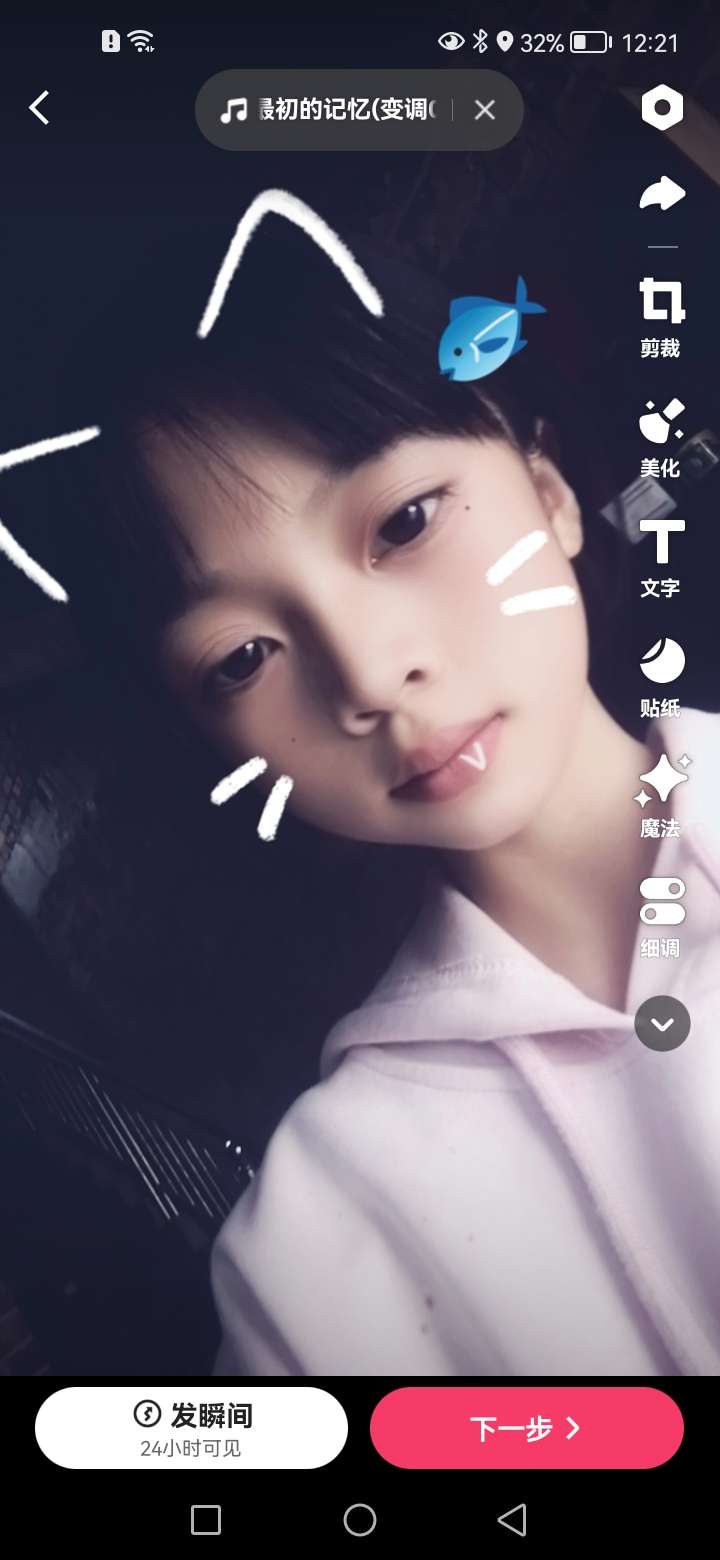Tap the share arrow icon
This screenshot has width=720, height=1560.
pos(661,193)
